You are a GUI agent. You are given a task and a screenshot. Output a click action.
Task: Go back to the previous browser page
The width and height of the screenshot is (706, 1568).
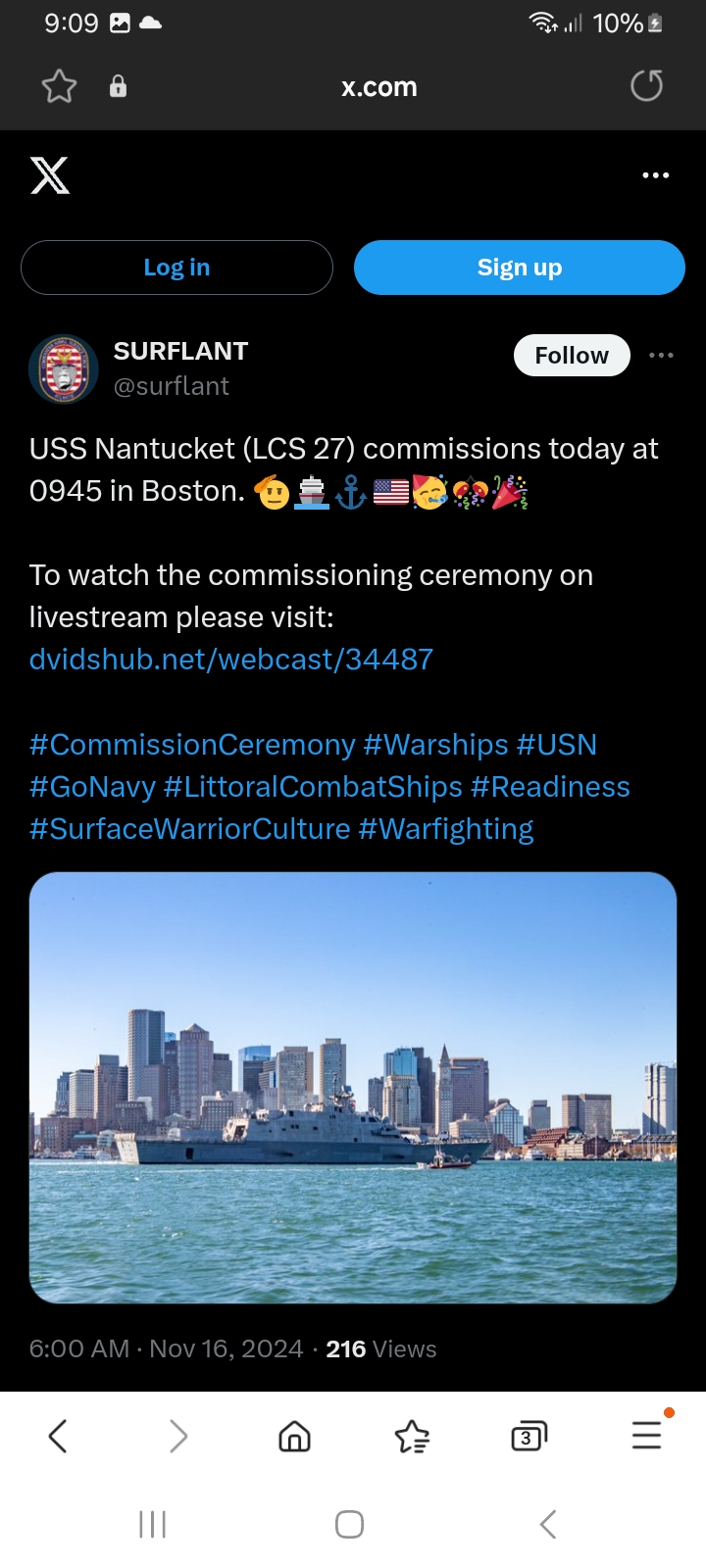[58, 1437]
